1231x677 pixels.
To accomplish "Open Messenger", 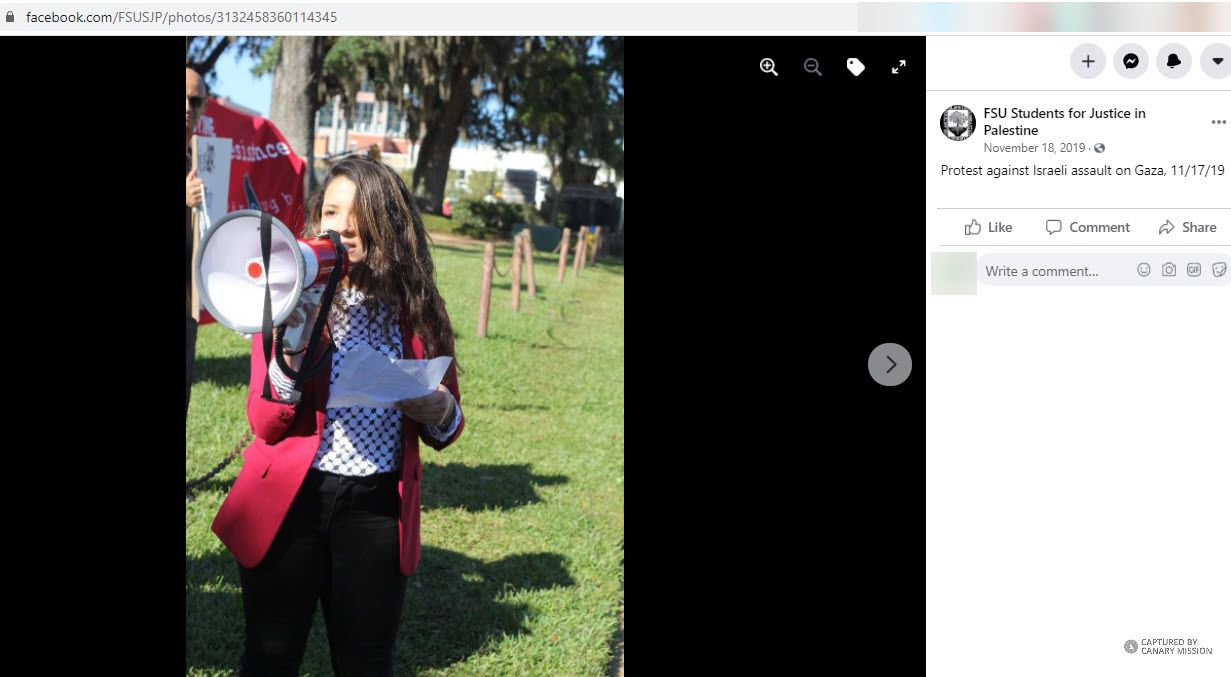I will tap(1130, 61).
